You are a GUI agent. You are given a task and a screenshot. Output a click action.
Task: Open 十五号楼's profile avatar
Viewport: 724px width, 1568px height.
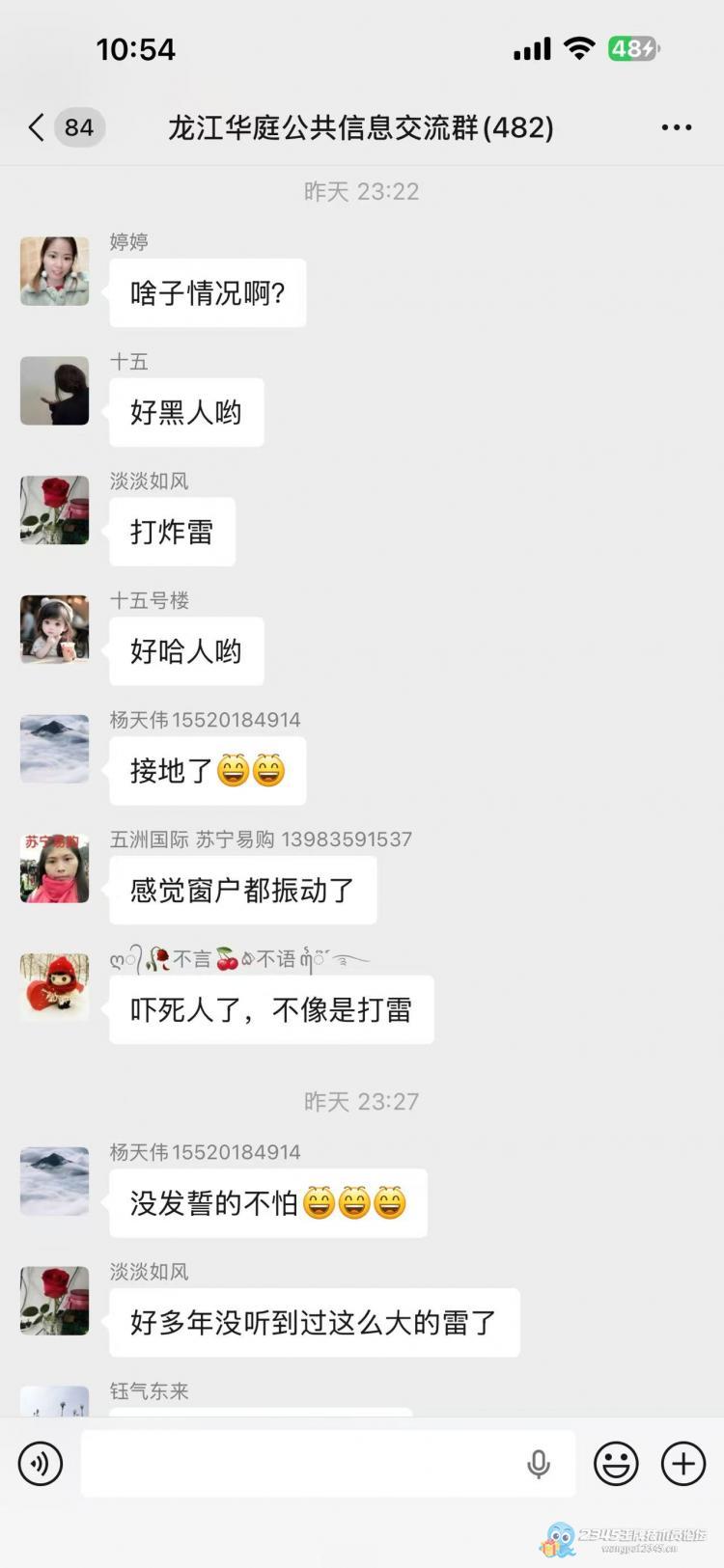tap(55, 629)
